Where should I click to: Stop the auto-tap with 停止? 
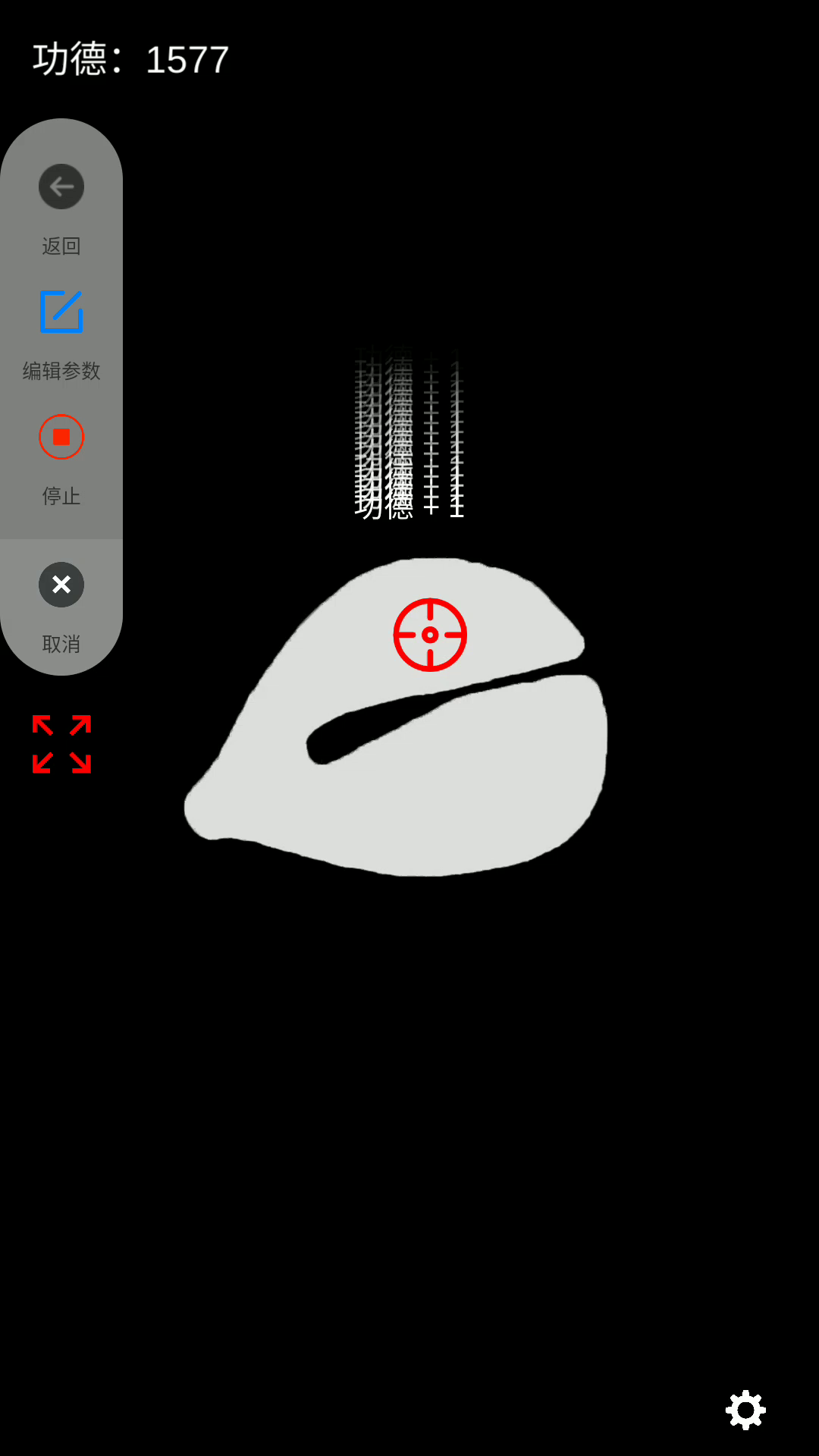(x=61, y=437)
